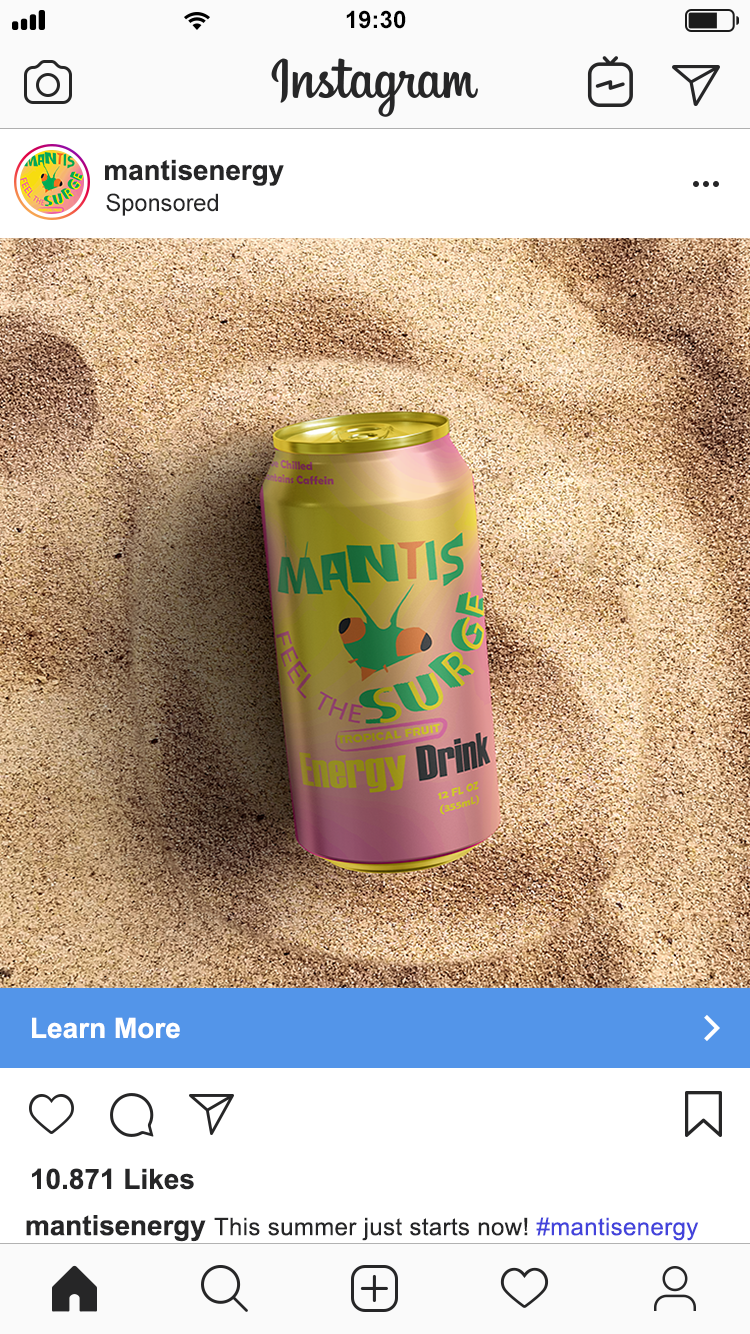
Task: Open direct messages paper plane
Action: click(x=696, y=84)
